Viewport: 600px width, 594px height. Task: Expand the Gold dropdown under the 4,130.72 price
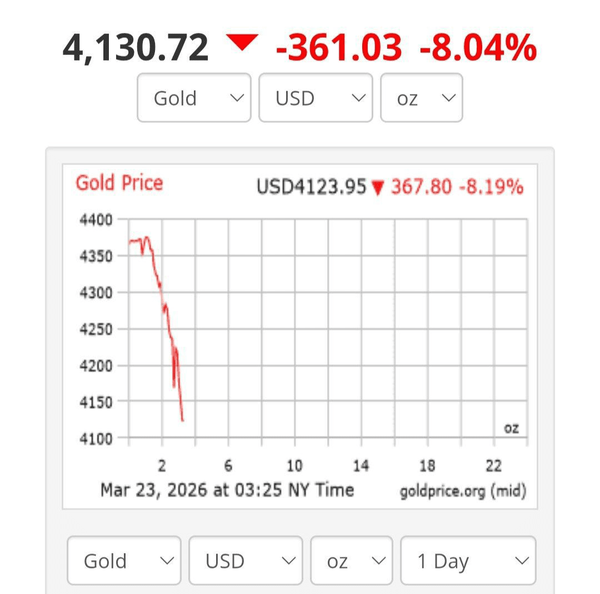[194, 98]
